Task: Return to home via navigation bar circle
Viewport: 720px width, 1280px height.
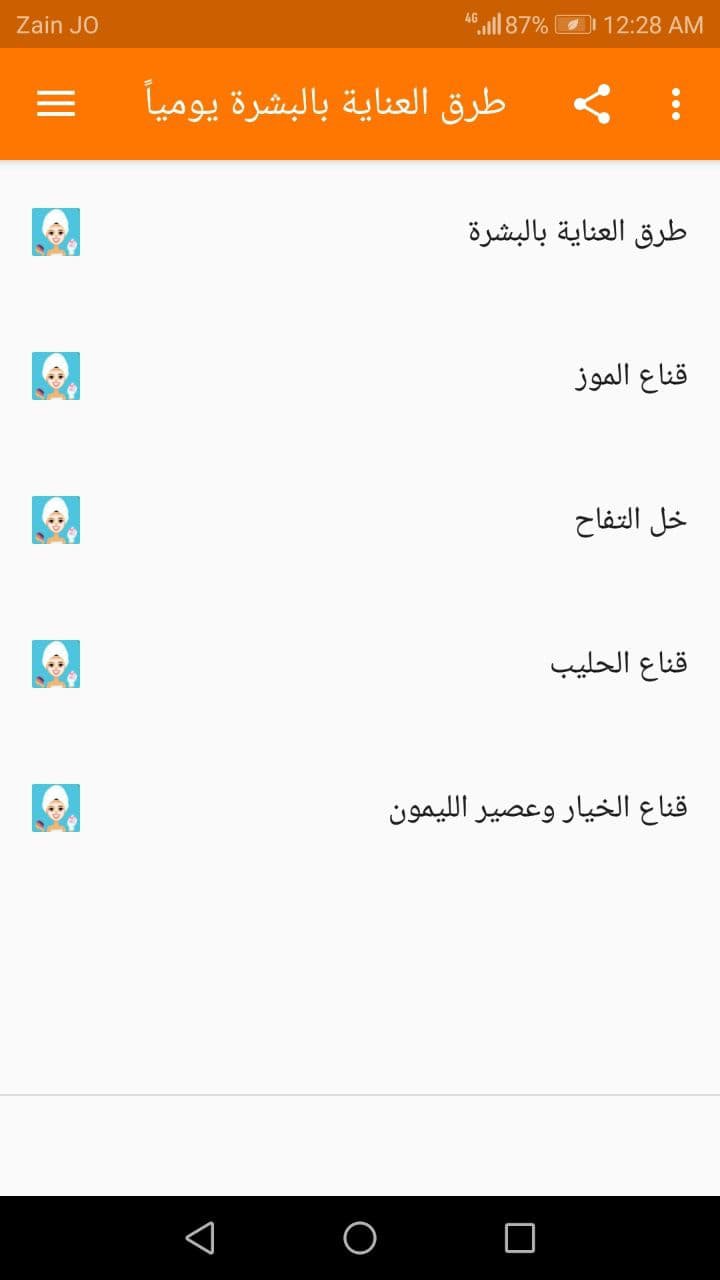Action: pos(360,1238)
